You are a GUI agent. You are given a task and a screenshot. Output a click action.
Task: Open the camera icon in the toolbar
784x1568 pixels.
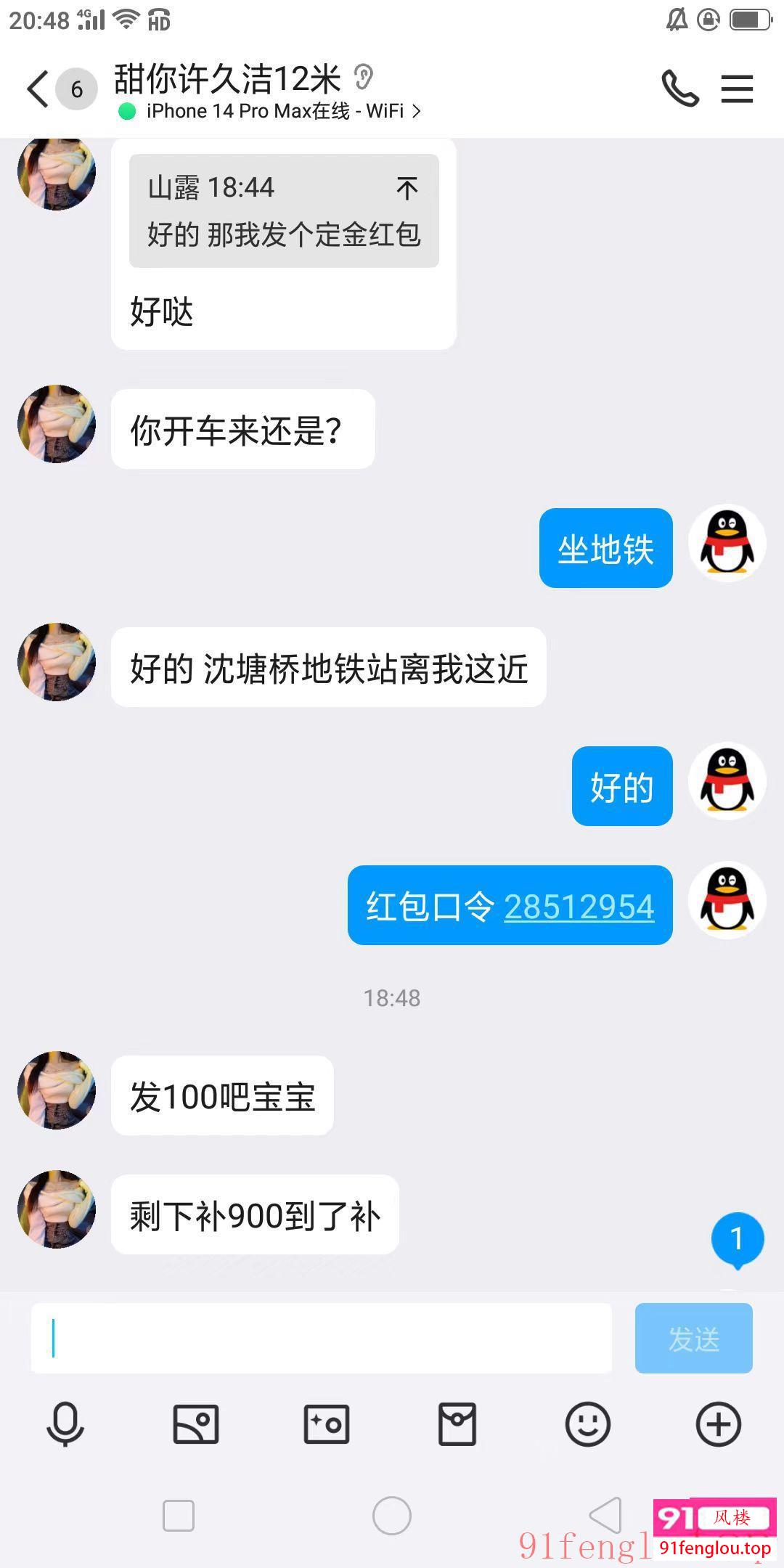coord(327,1425)
